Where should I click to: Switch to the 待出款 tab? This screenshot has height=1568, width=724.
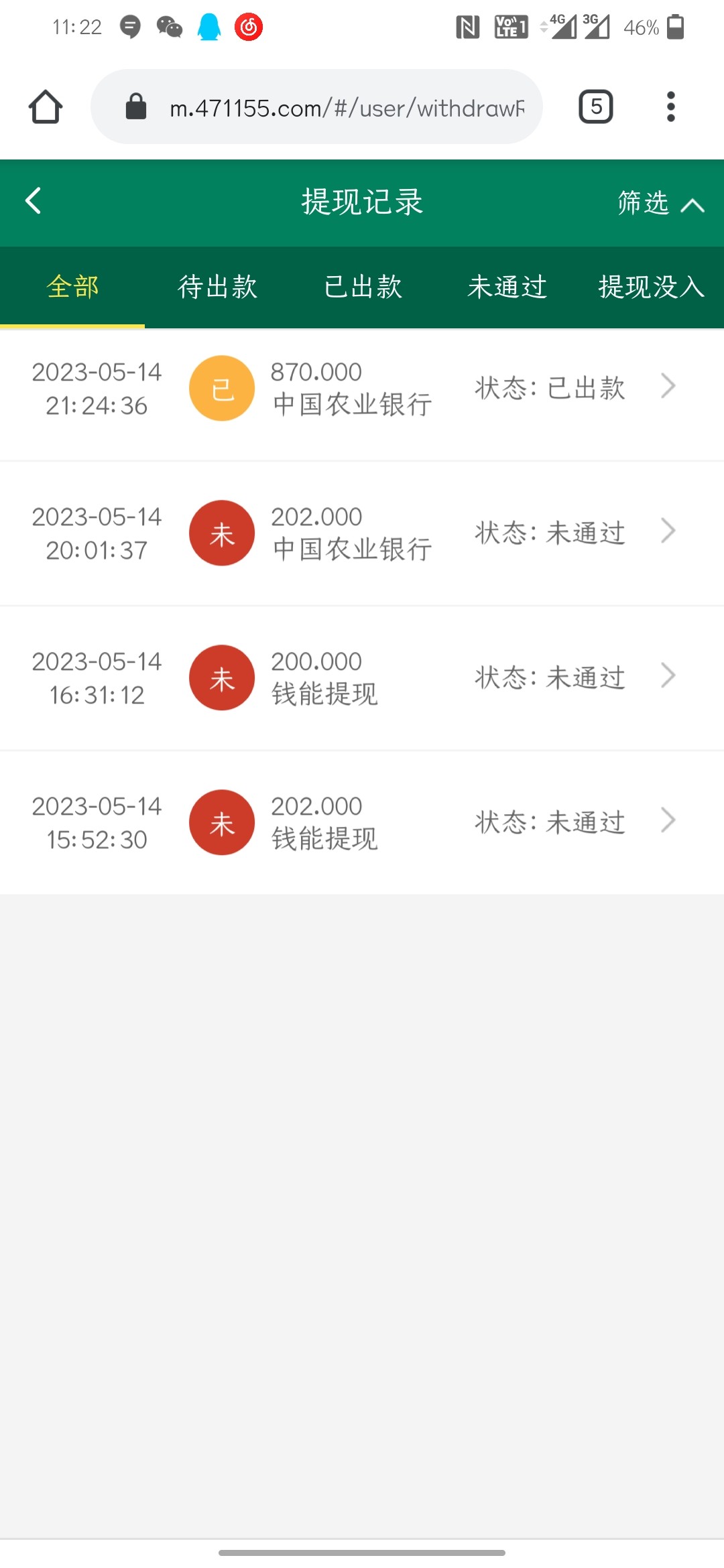217,287
